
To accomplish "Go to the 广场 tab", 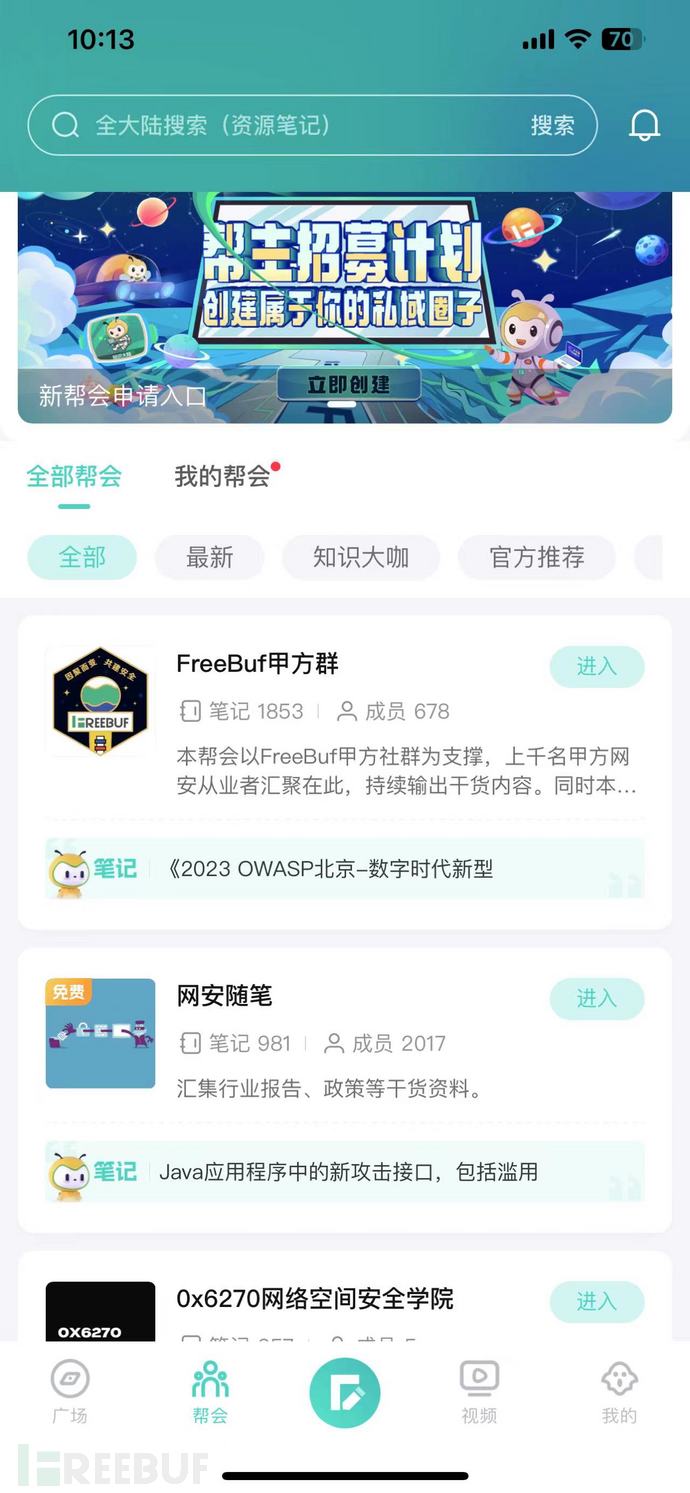I will [70, 1391].
